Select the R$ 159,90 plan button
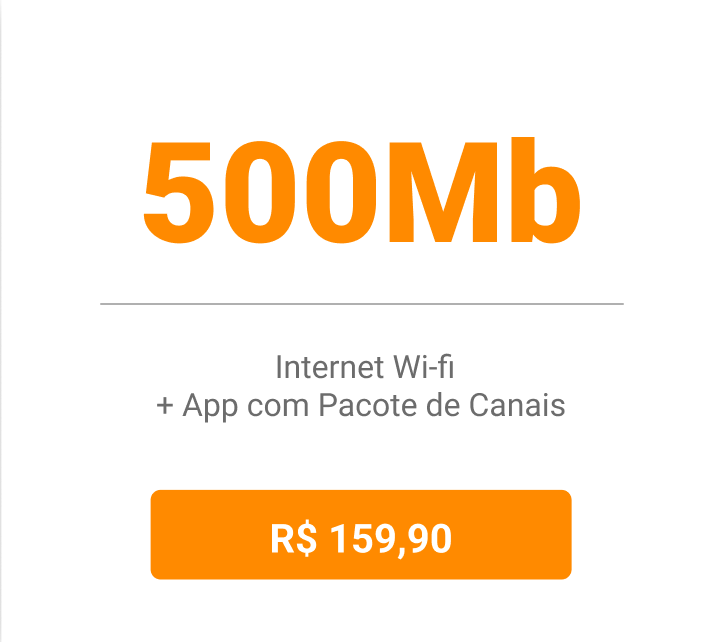Viewport: 722px width, 642px height. point(361,535)
